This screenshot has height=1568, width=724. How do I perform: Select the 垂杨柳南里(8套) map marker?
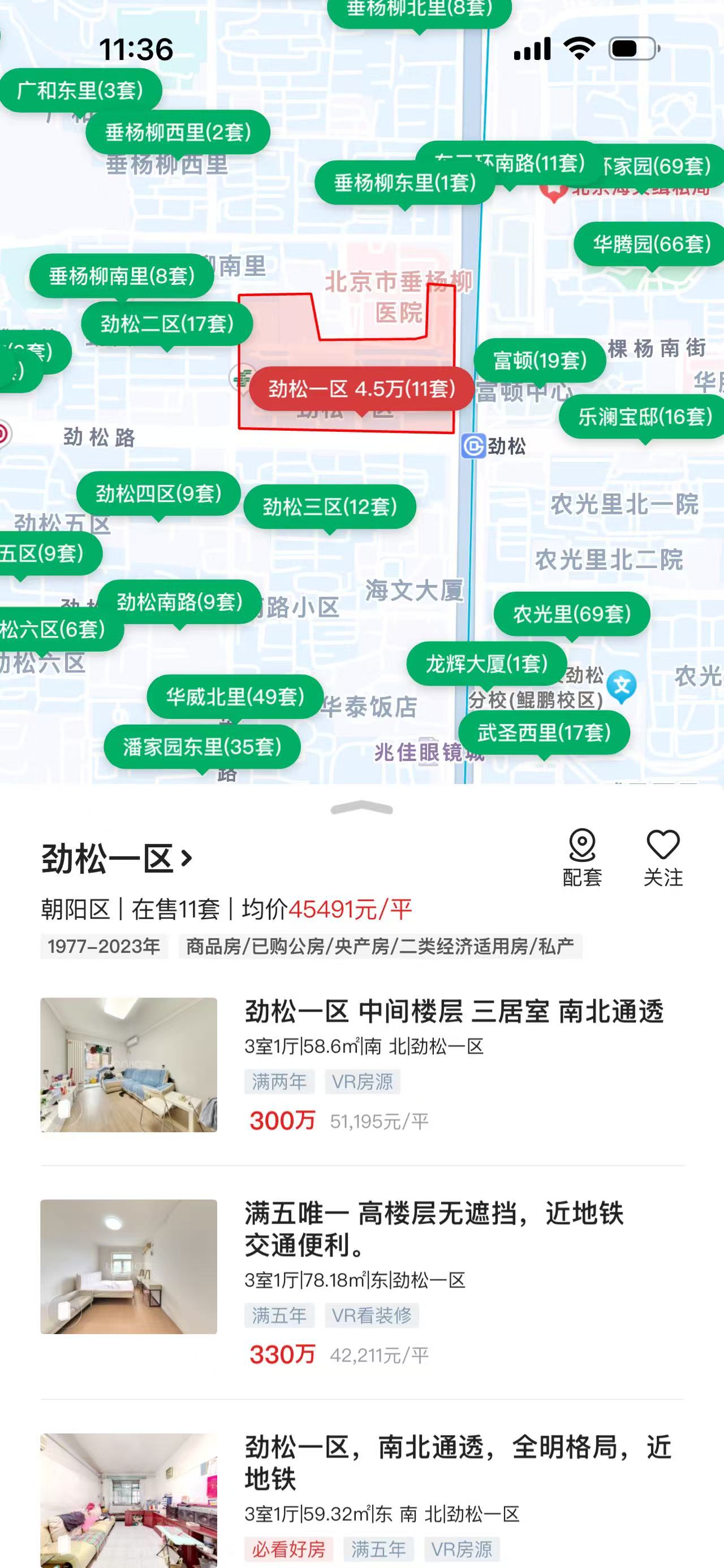pos(122,276)
